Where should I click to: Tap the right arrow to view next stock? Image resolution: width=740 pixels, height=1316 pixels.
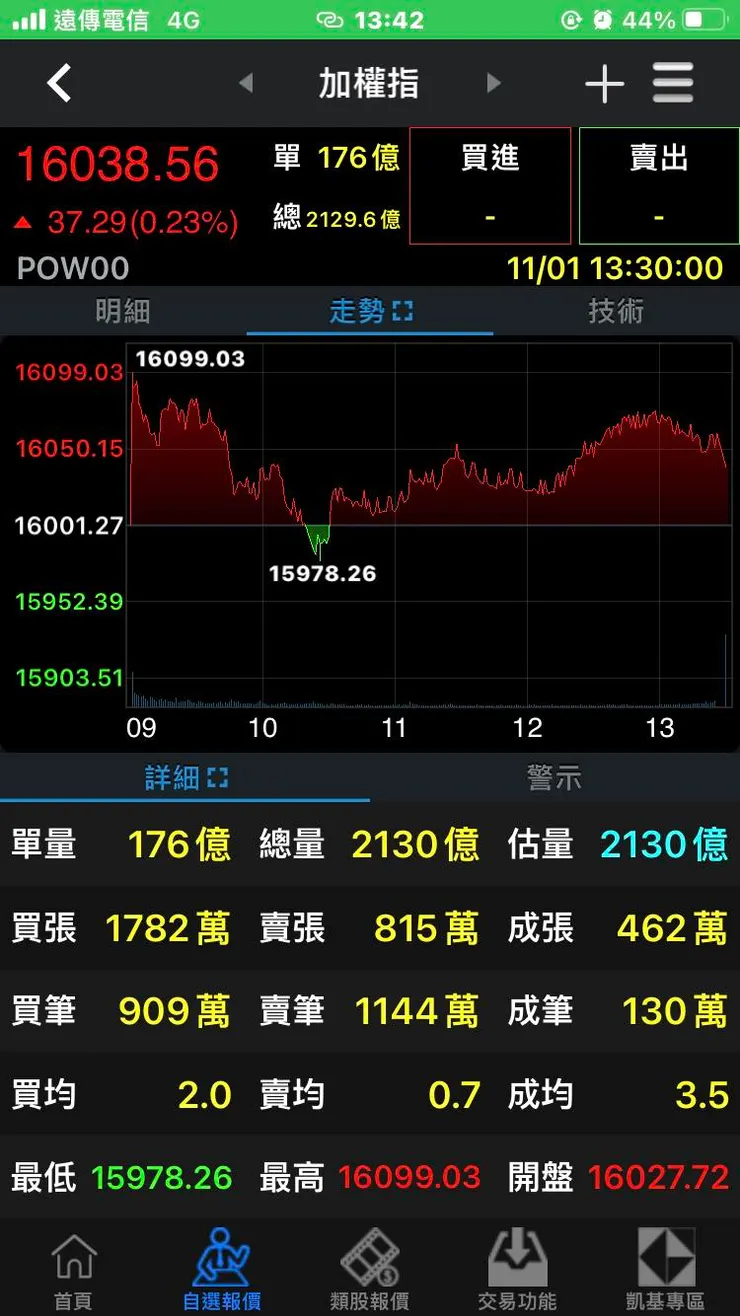tap(493, 84)
